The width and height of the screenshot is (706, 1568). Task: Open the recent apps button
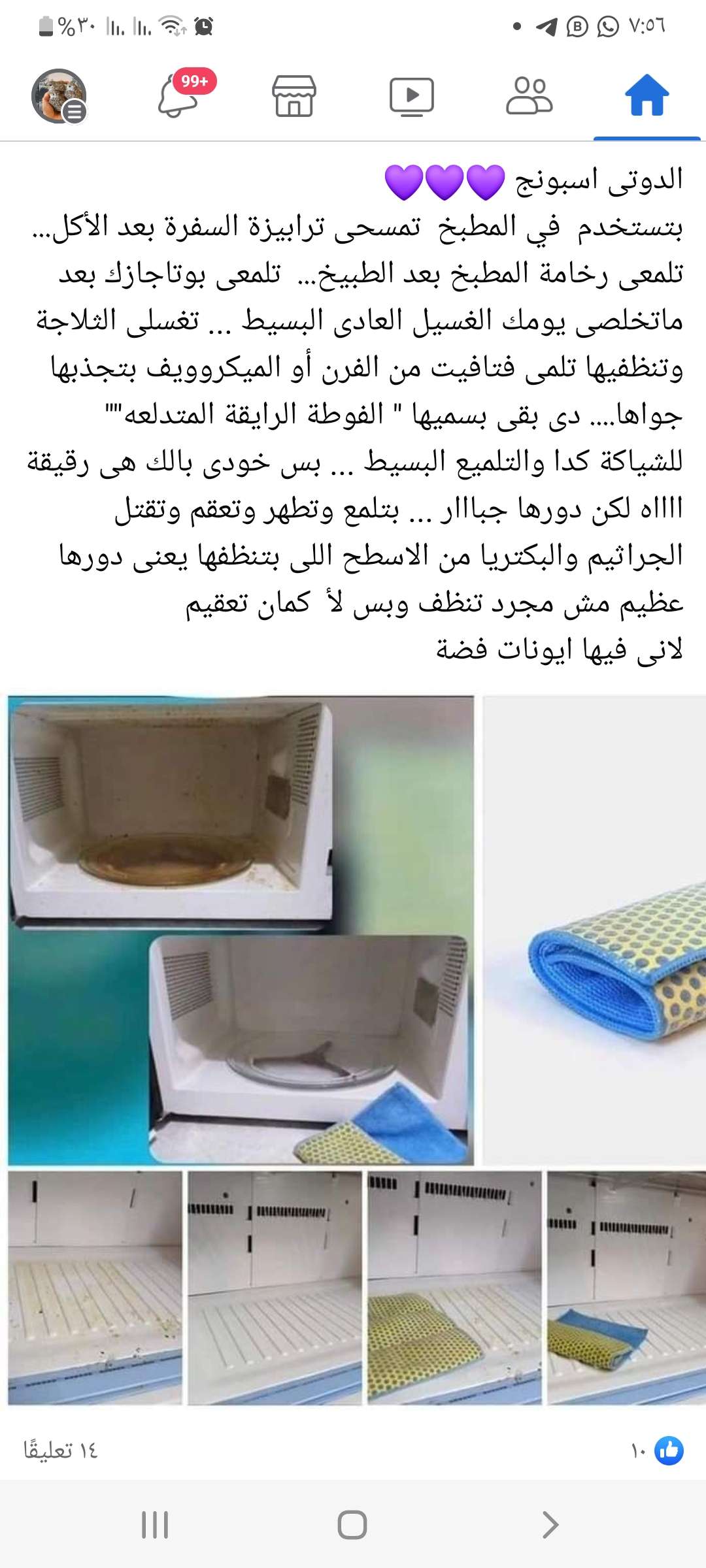click(155, 1526)
